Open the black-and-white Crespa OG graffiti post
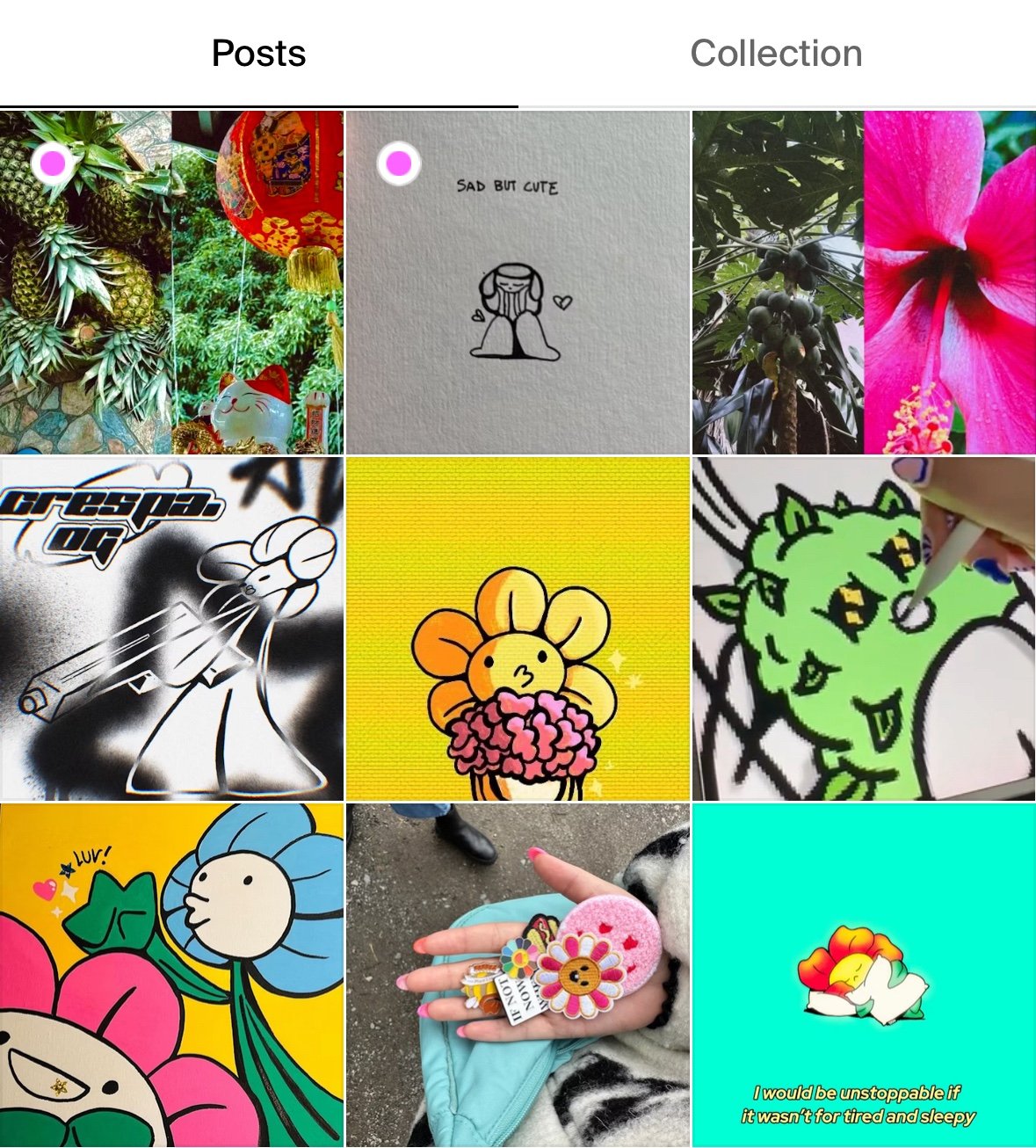The image size is (1036, 1148). [x=171, y=628]
